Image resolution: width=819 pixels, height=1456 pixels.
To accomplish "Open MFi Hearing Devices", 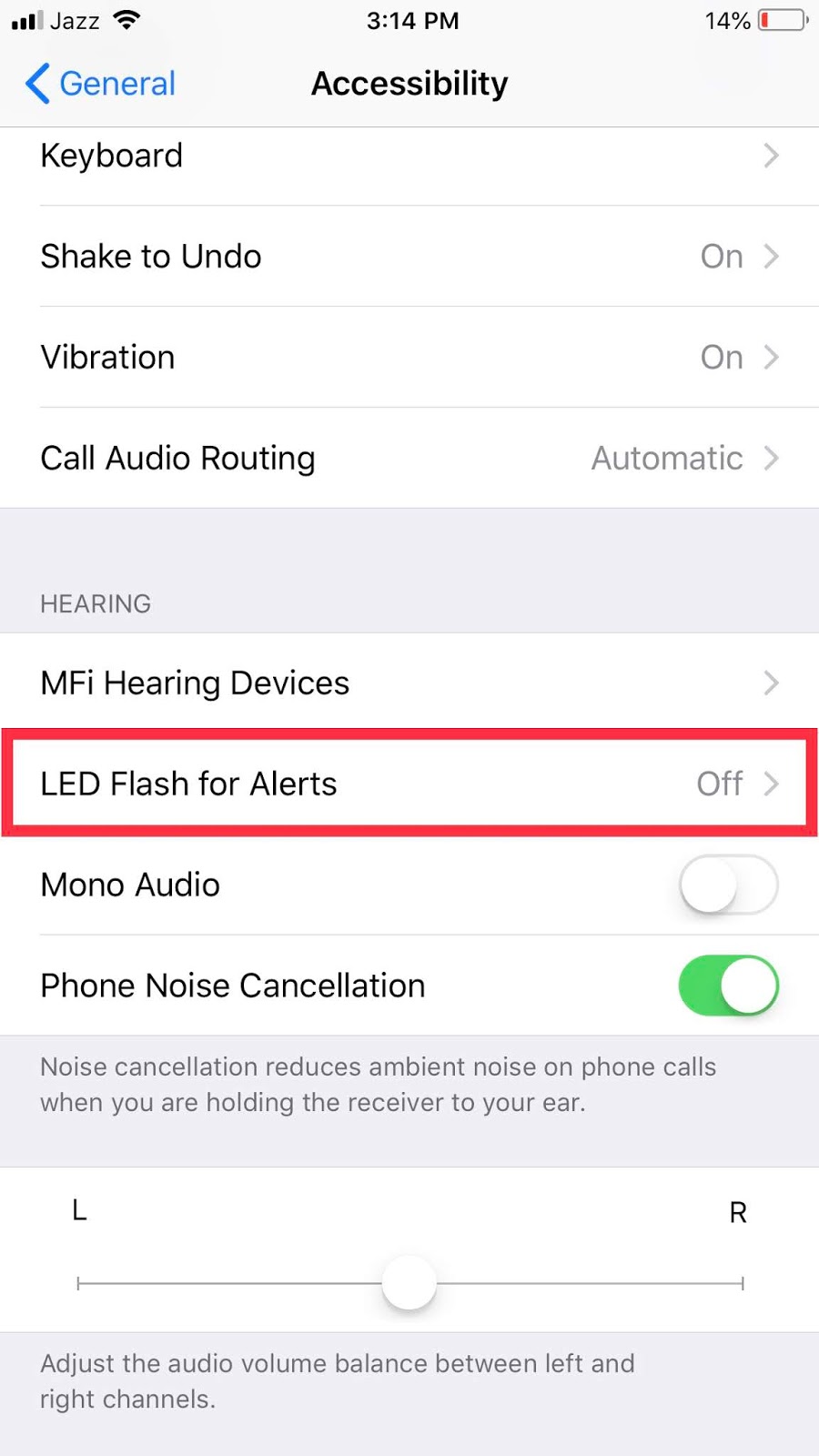I will coord(409,682).
